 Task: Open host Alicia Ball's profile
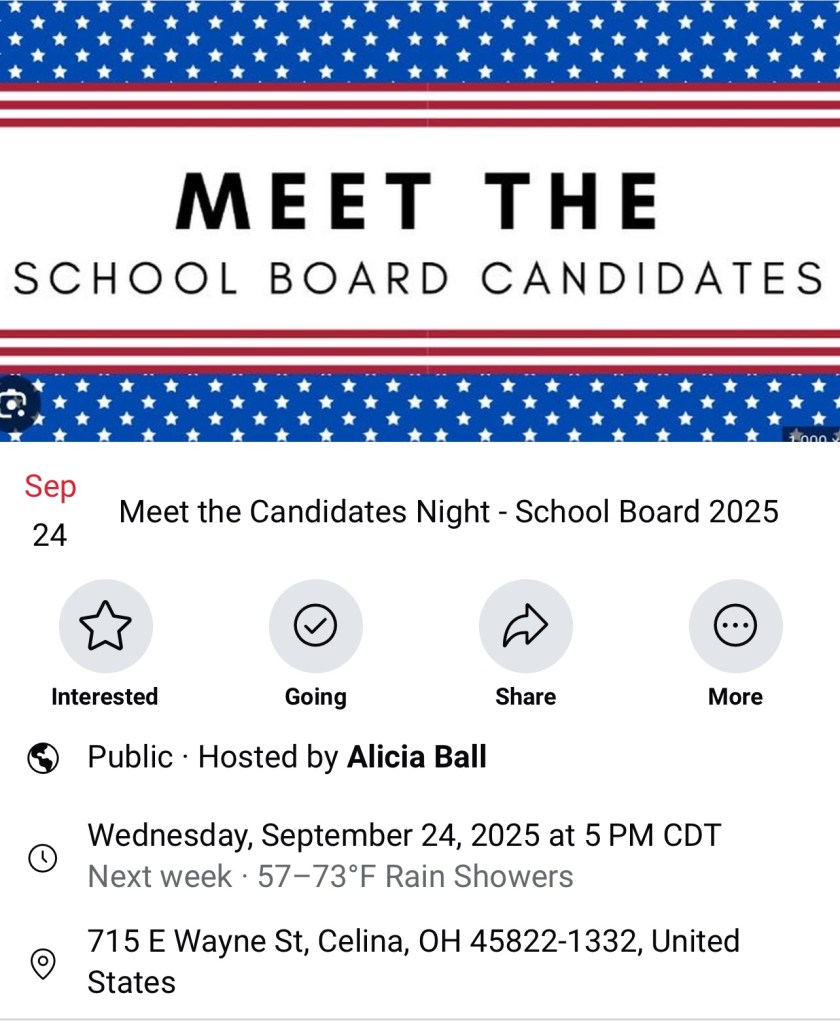(416, 757)
